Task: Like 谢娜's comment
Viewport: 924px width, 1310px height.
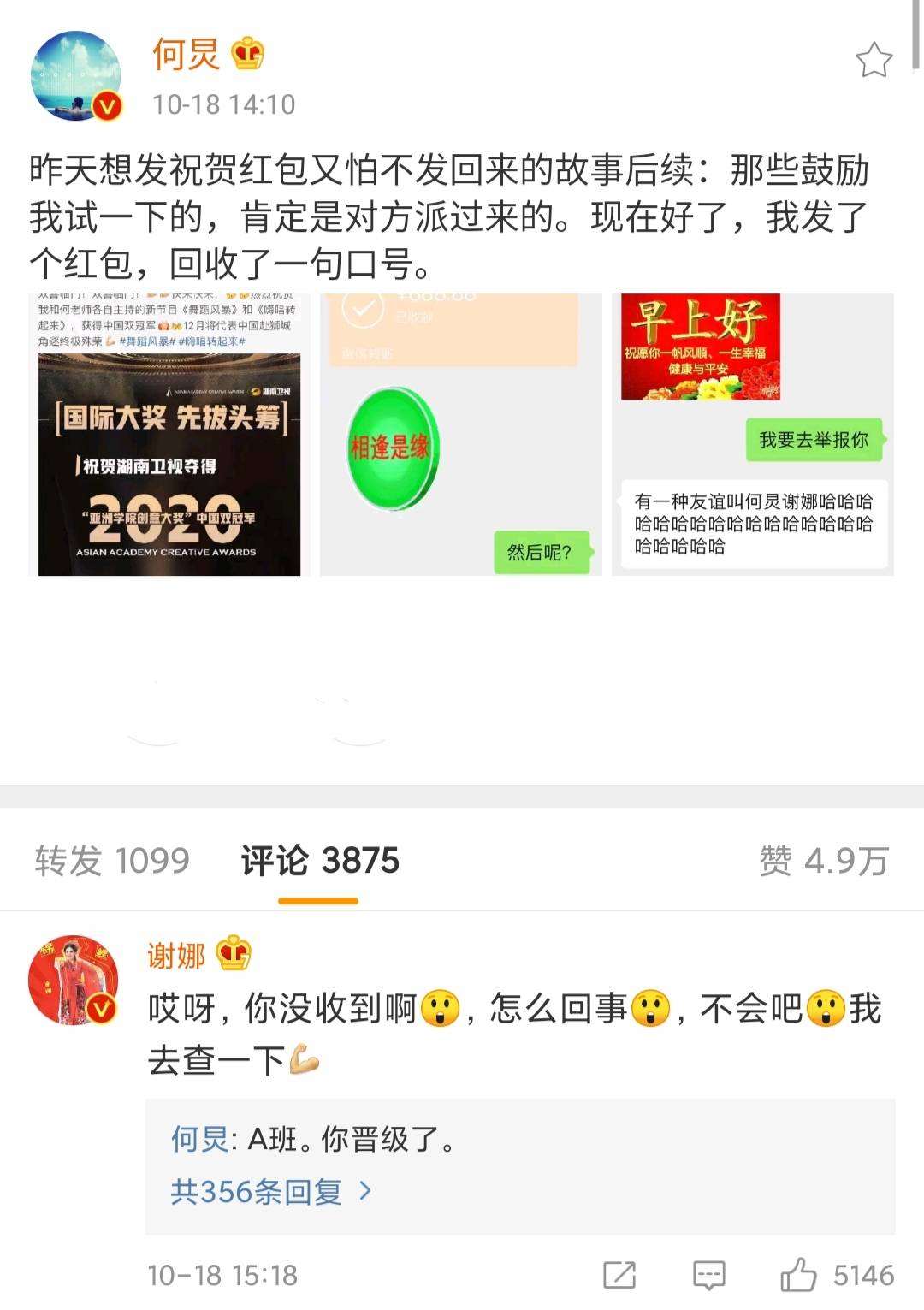Action: (x=798, y=1275)
